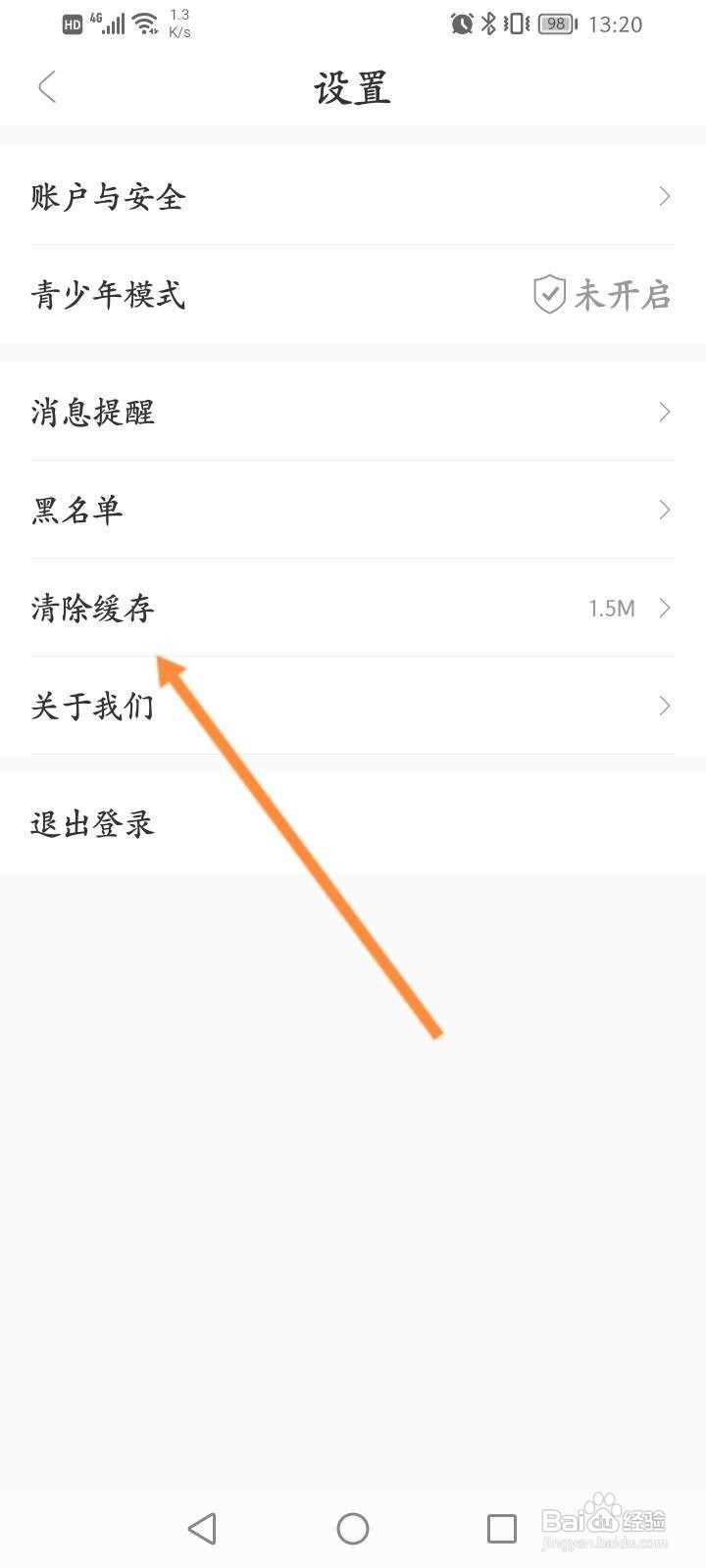Tap the back arrow beside 设置 title

pyautogui.click(x=47, y=86)
